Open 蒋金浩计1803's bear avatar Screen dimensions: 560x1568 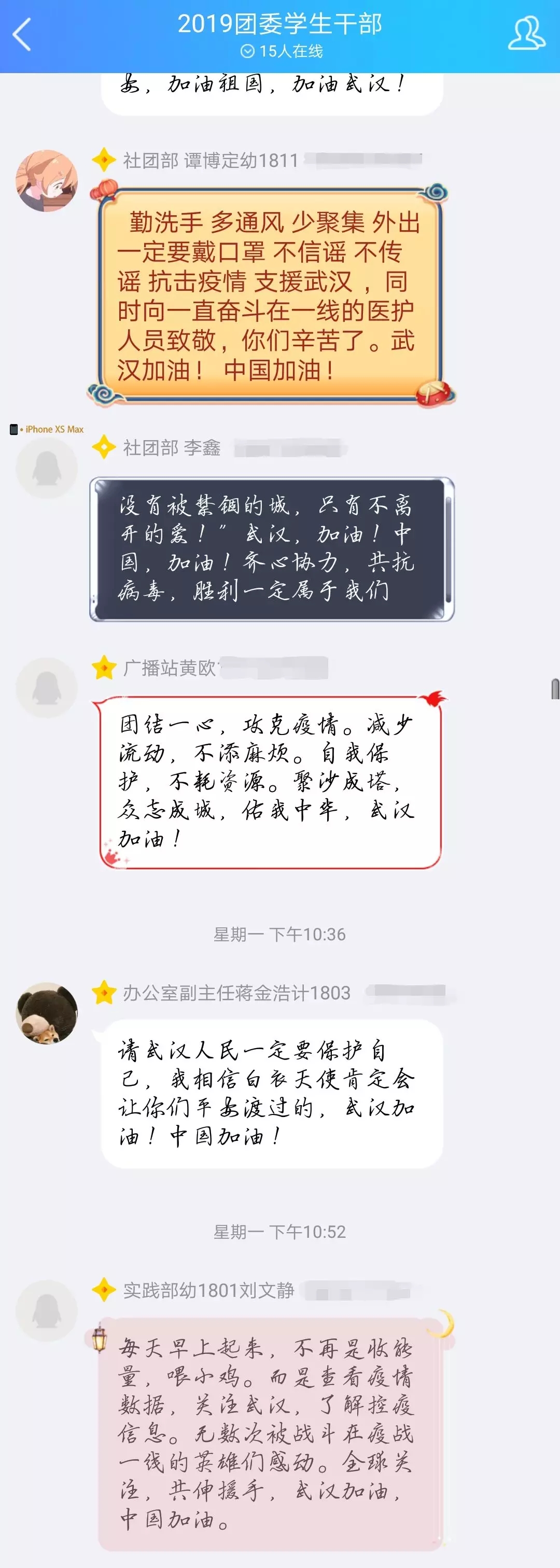coord(46,1012)
